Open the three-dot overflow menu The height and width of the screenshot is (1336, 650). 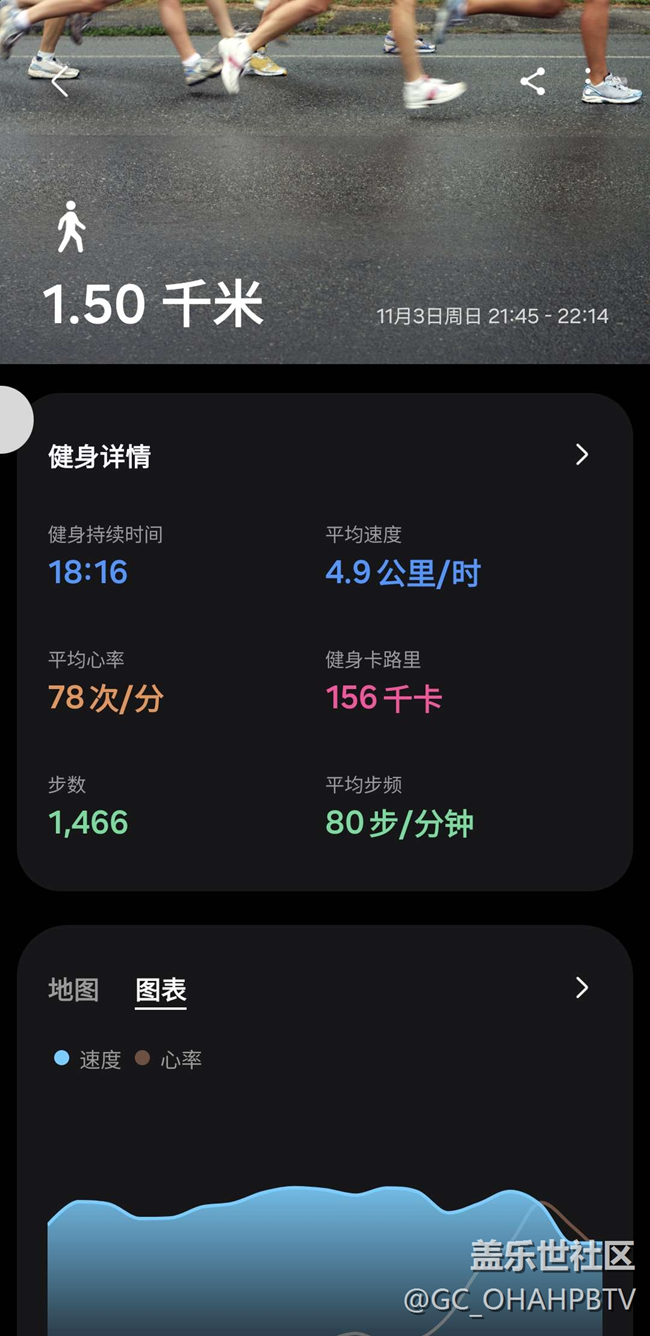pyautogui.click(x=589, y=82)
